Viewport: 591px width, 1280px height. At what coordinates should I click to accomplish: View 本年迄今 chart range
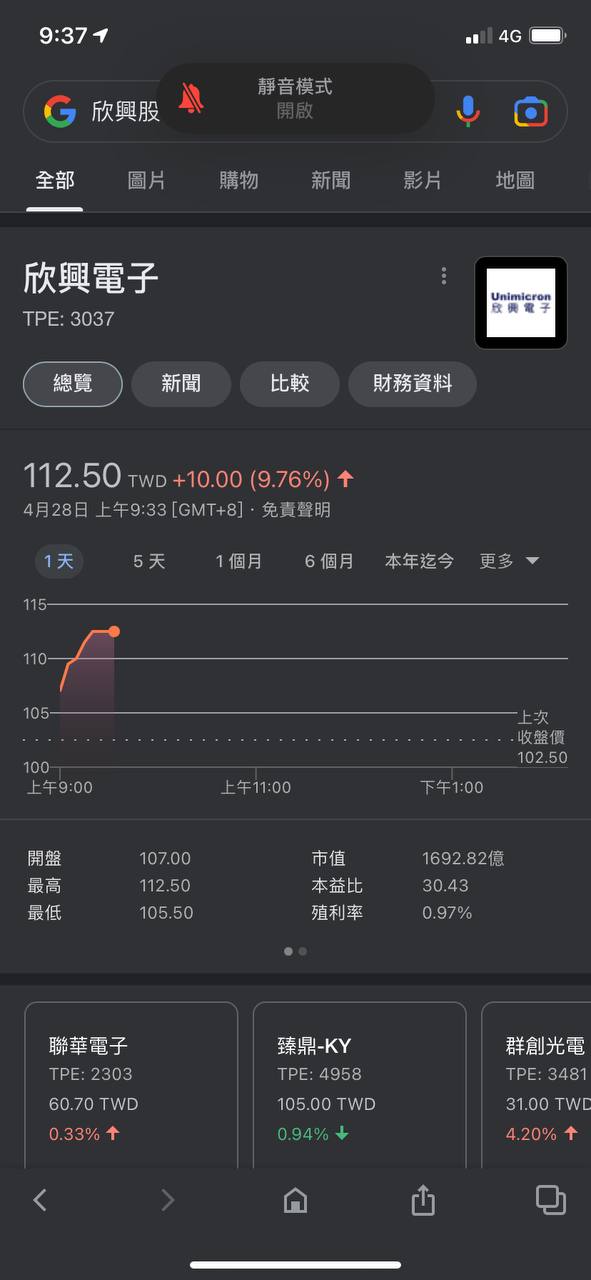coord(419,561)
